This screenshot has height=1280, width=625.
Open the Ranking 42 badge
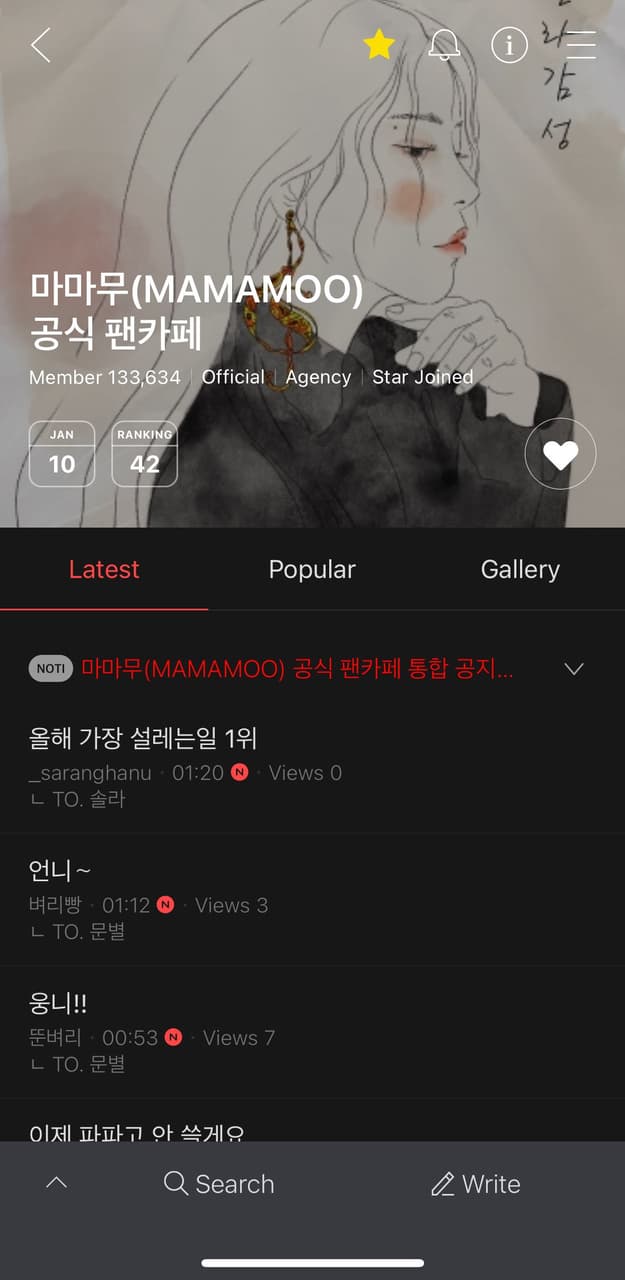pyautogui.click(x=144, y=454)
